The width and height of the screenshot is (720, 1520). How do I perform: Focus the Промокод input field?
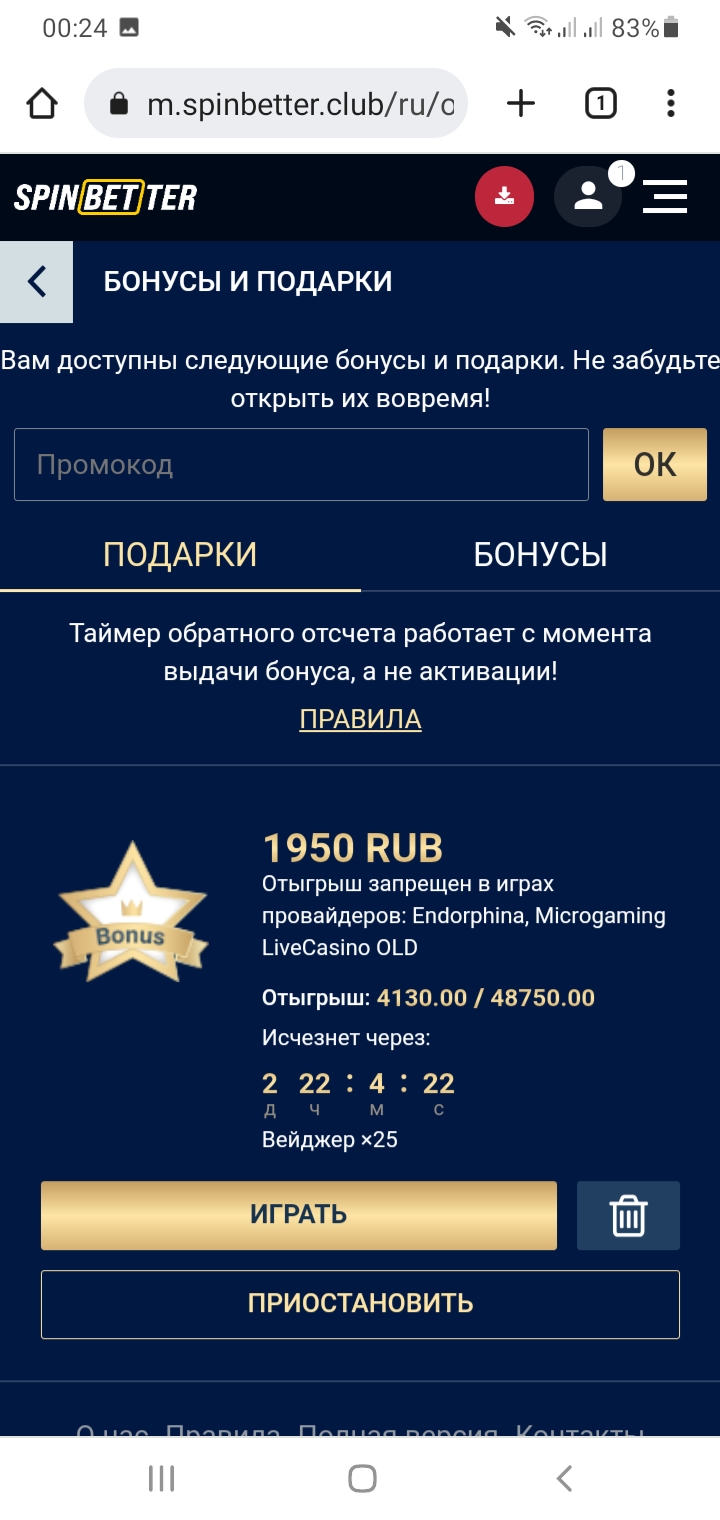[301, 464]
